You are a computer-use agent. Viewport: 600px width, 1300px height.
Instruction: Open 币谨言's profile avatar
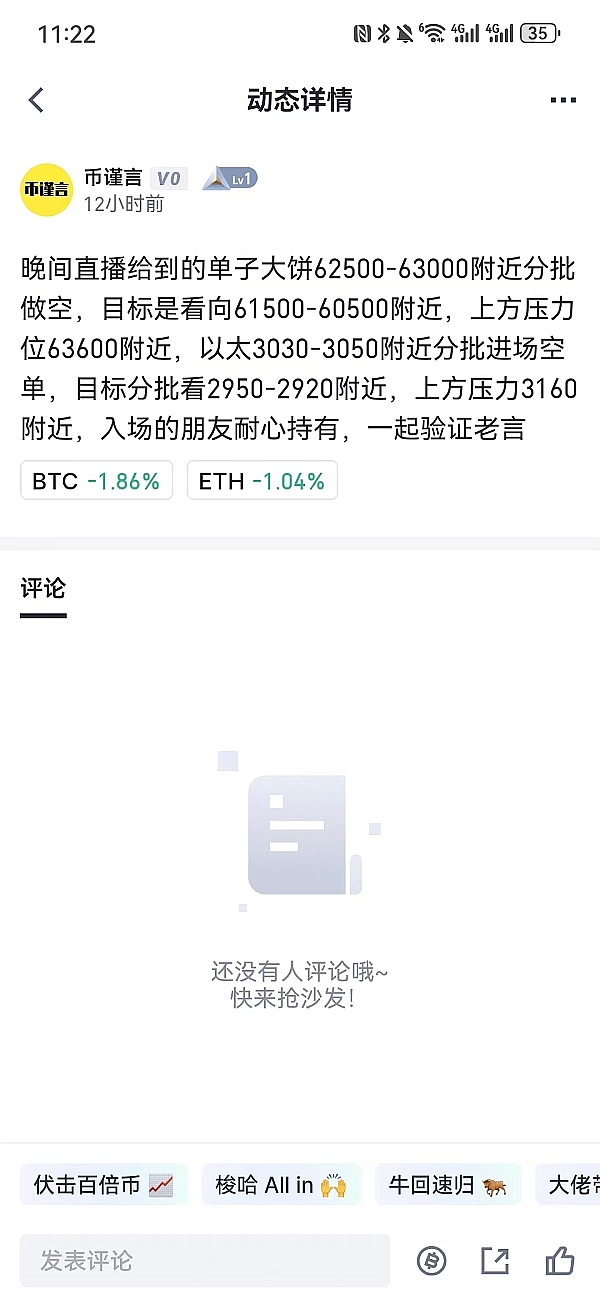[46, 190]
